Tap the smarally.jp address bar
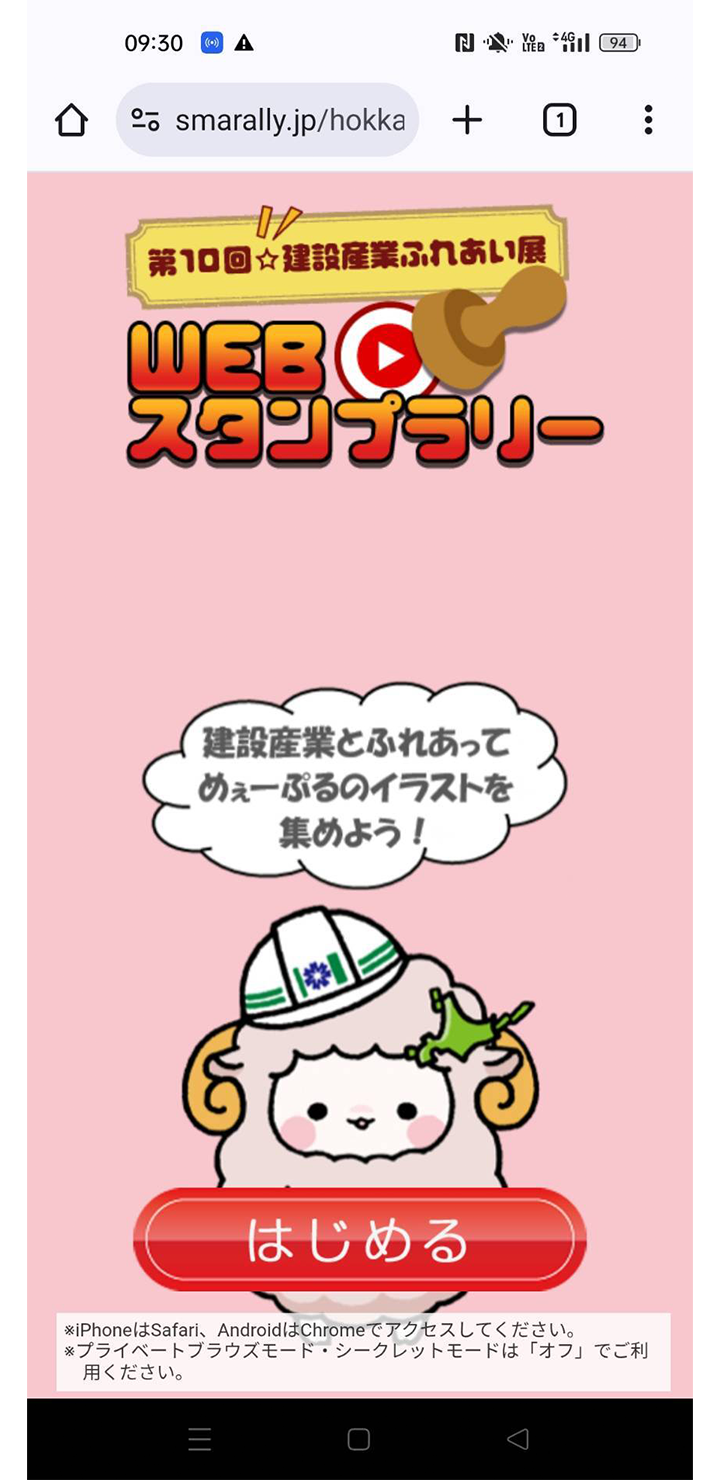720x1480 pixels. 289,121
